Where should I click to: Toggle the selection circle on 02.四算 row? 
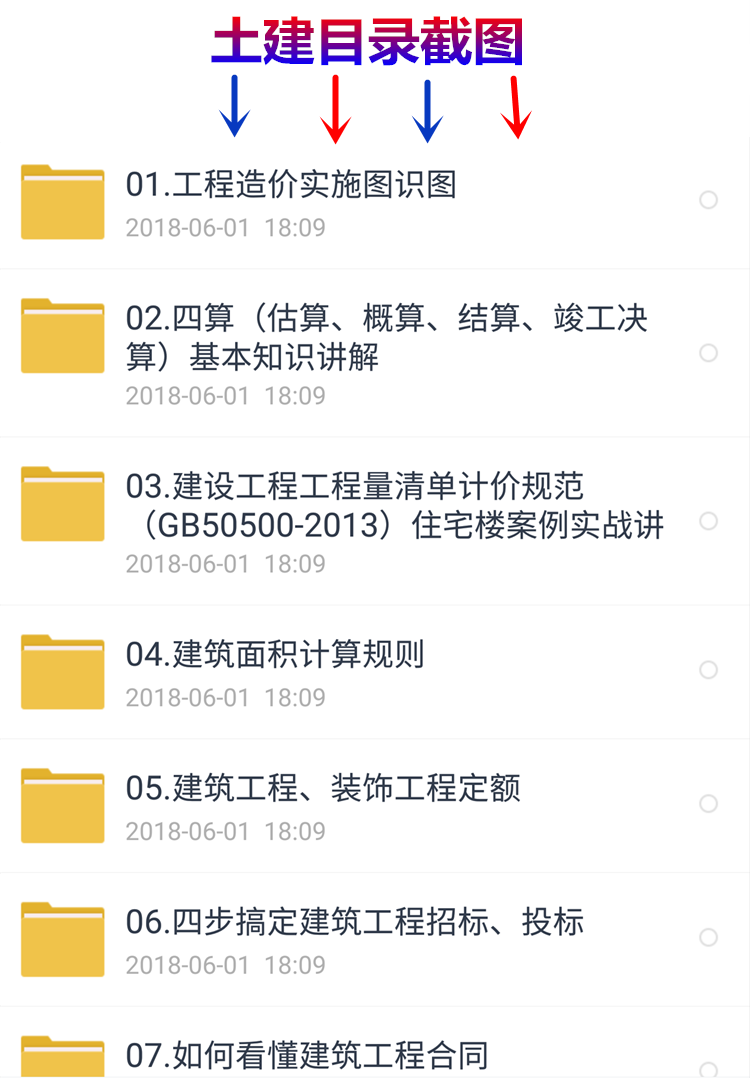(x=709, y=353)
